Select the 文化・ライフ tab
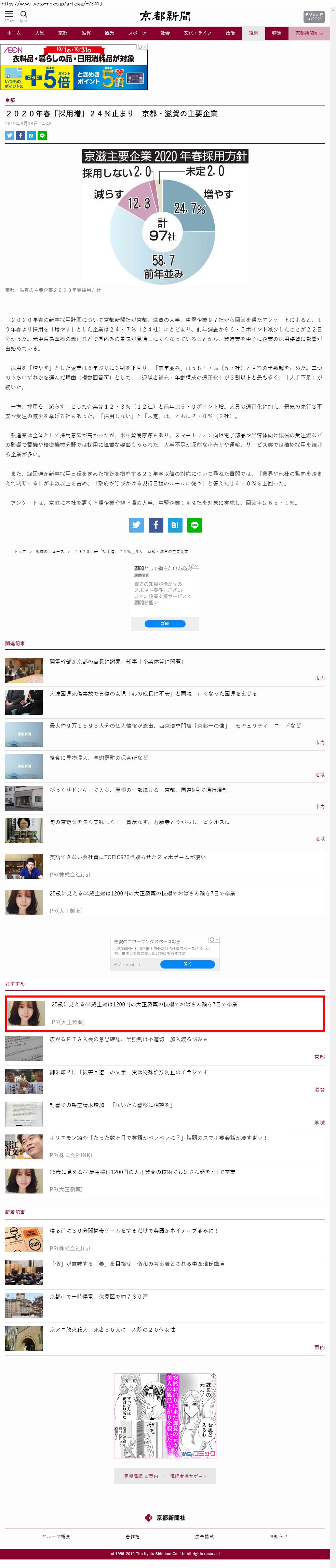 click(x=198, y=33)
